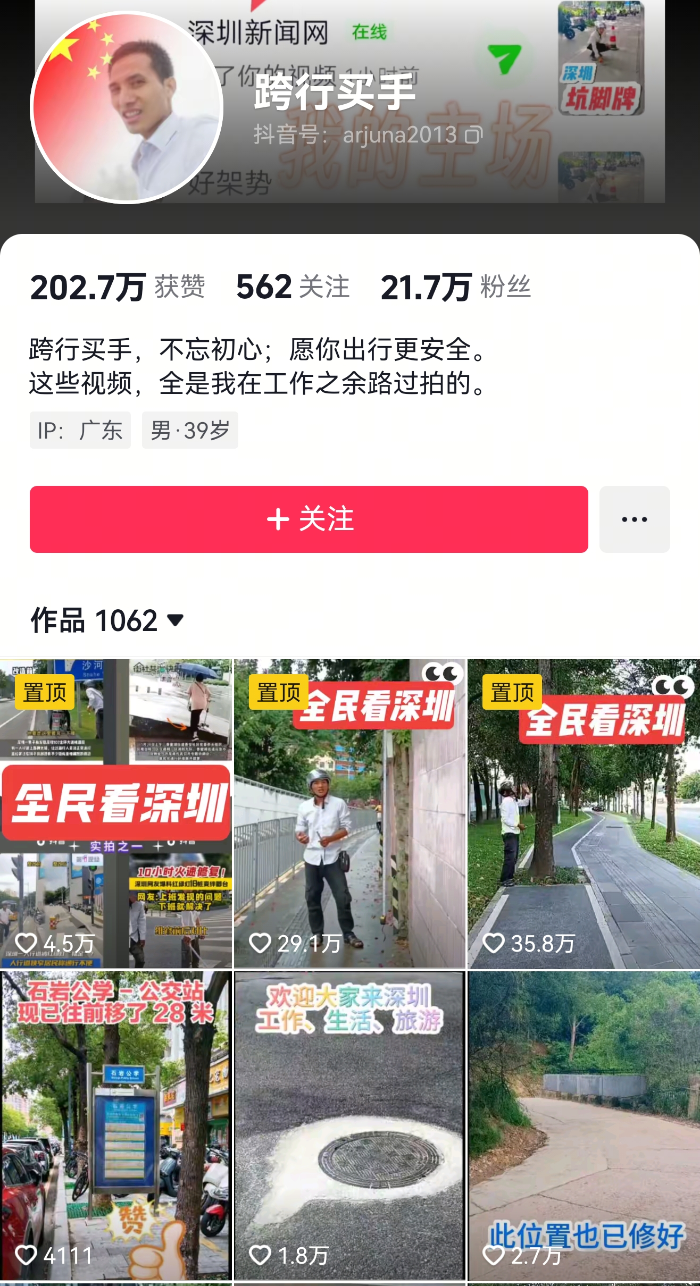Image resolution: width=700 pixels, height=1286 pixels.
Task: Follow 跨行买手 with the red 关注 button
Action: point(308,519)
